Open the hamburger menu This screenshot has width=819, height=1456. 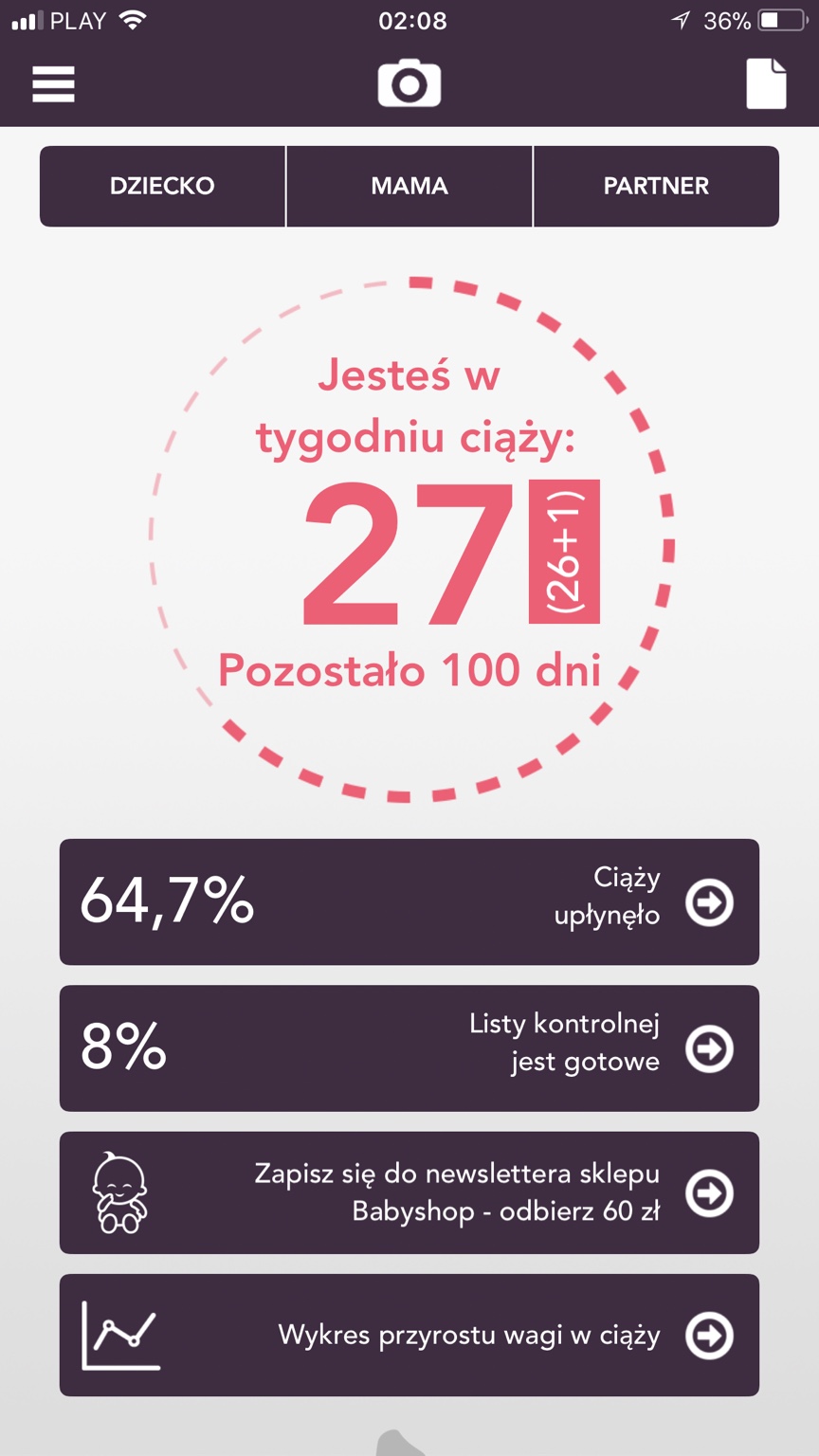coord(53,84)
